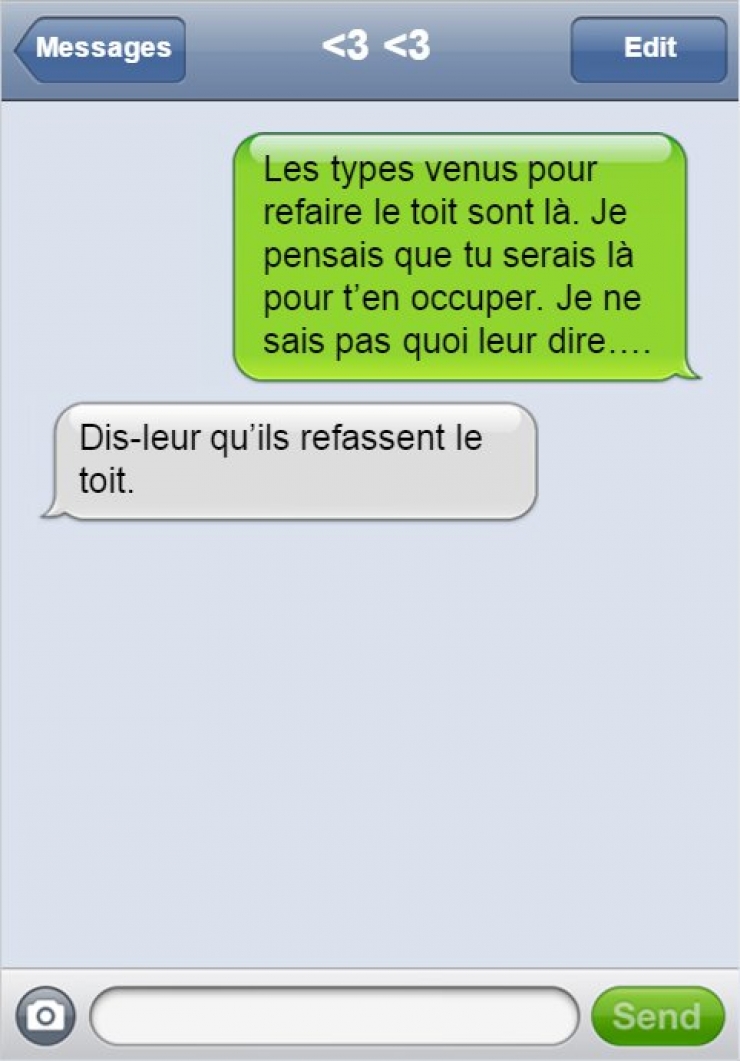
Task: Open the camera attachment icon
Action: (46, 1016)
